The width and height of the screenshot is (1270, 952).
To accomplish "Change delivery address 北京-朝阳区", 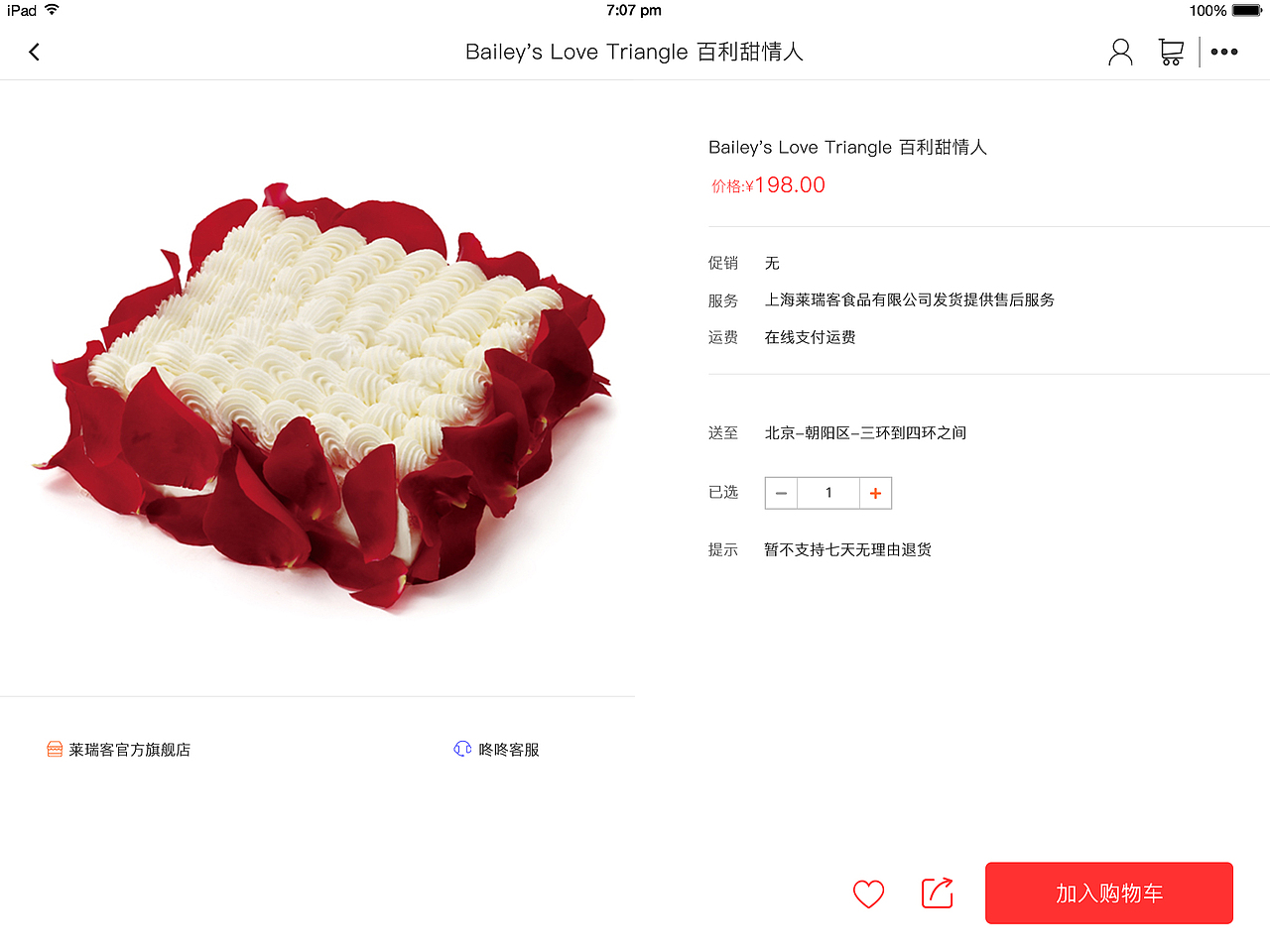I will click(865, 433).
